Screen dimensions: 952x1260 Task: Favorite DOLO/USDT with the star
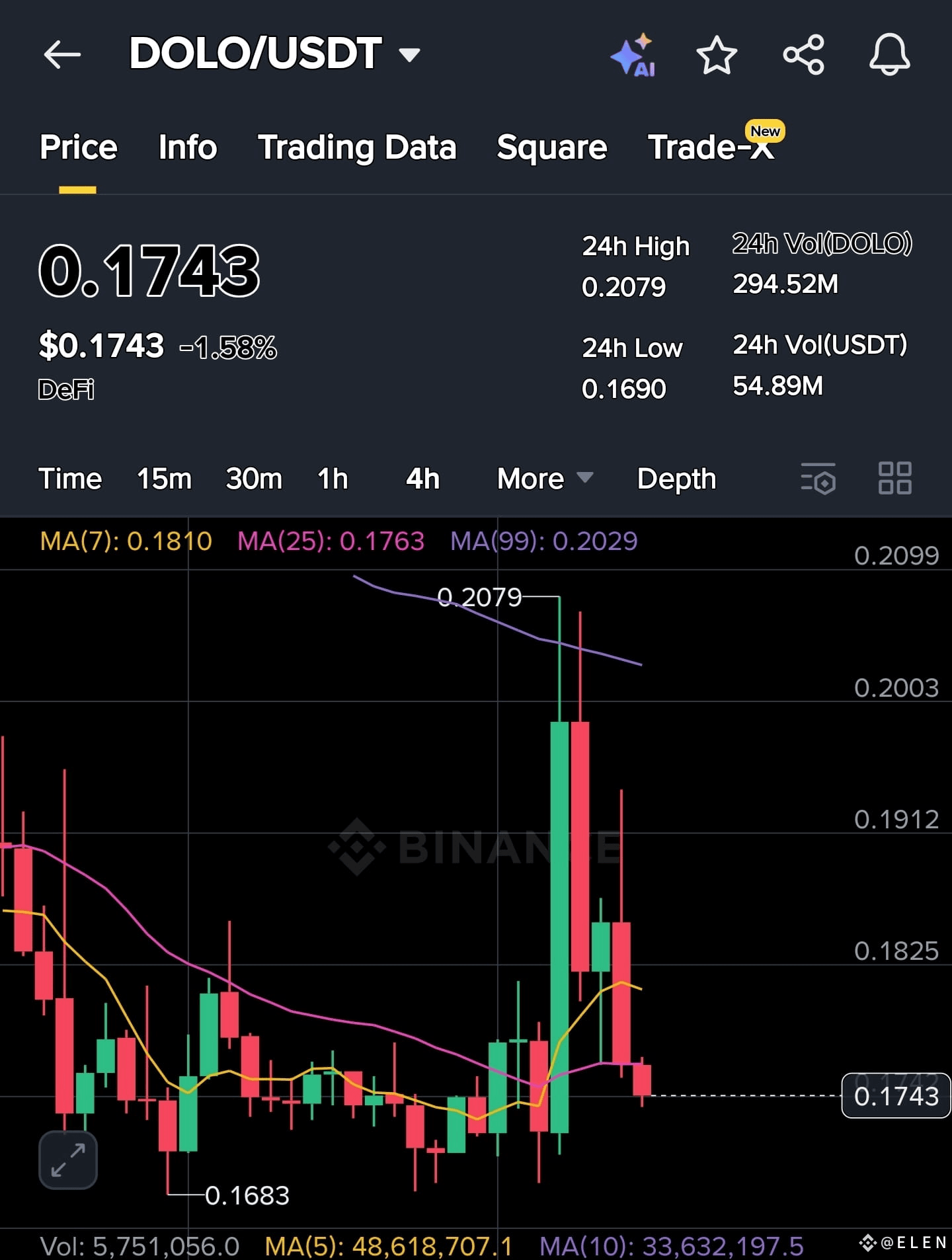717,54
